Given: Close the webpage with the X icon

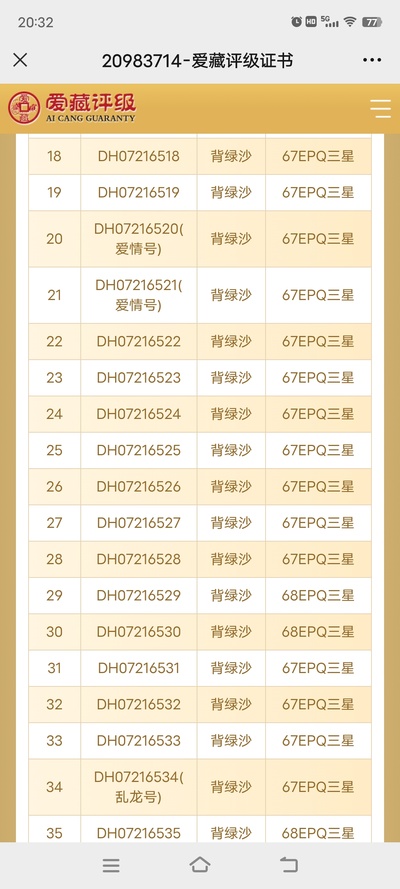Looking at the screenshot, I should pyautogui.click(x=20, y=60).
